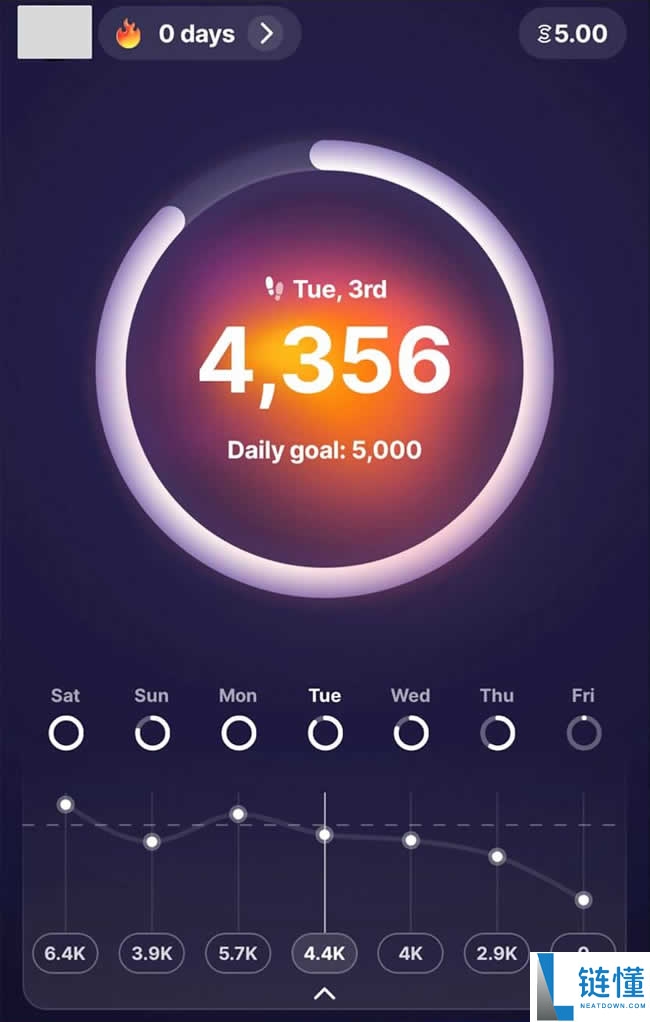Select Wednesday's progress ring

point(410,733)
